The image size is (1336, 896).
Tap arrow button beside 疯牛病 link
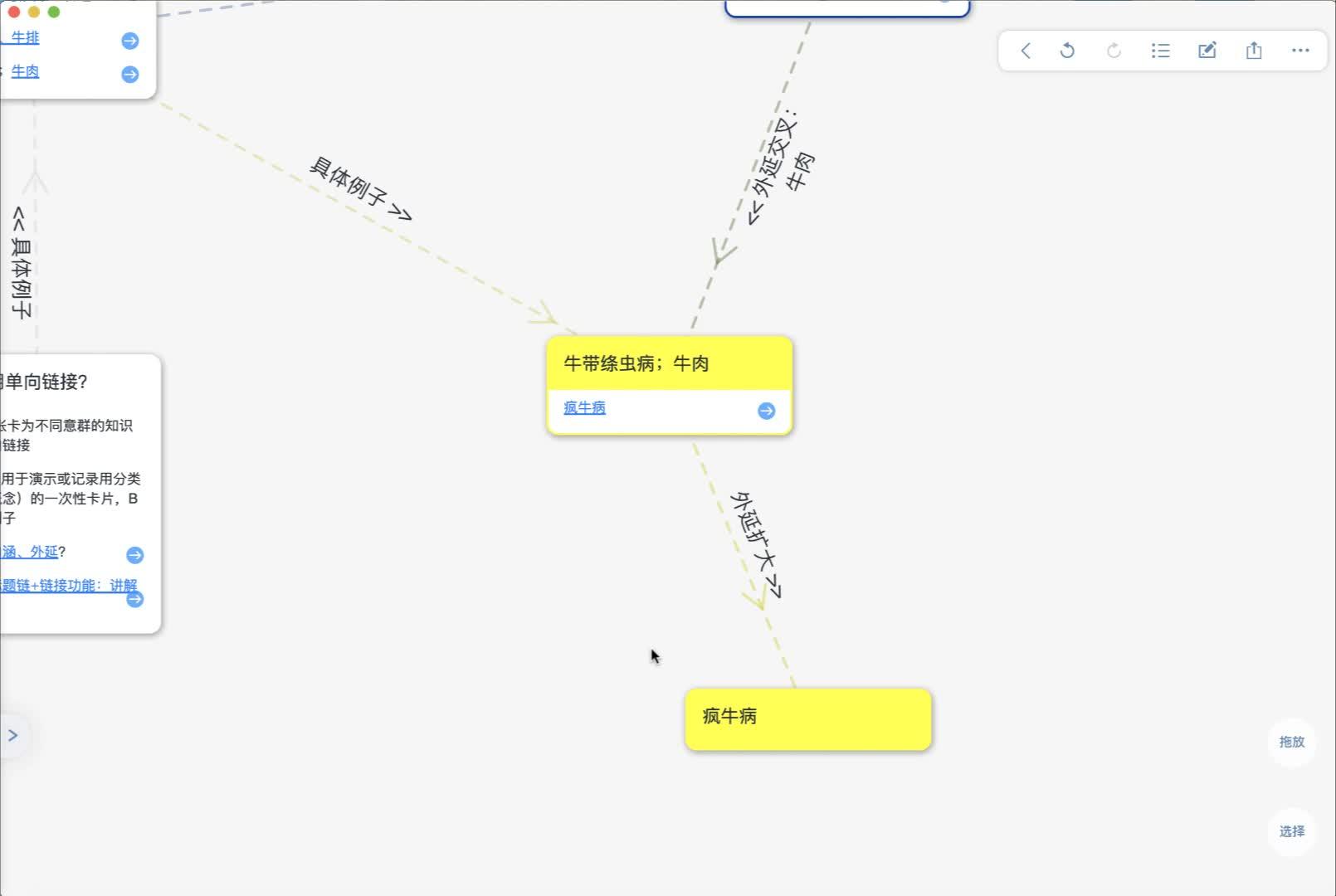[x=766, y=411]
